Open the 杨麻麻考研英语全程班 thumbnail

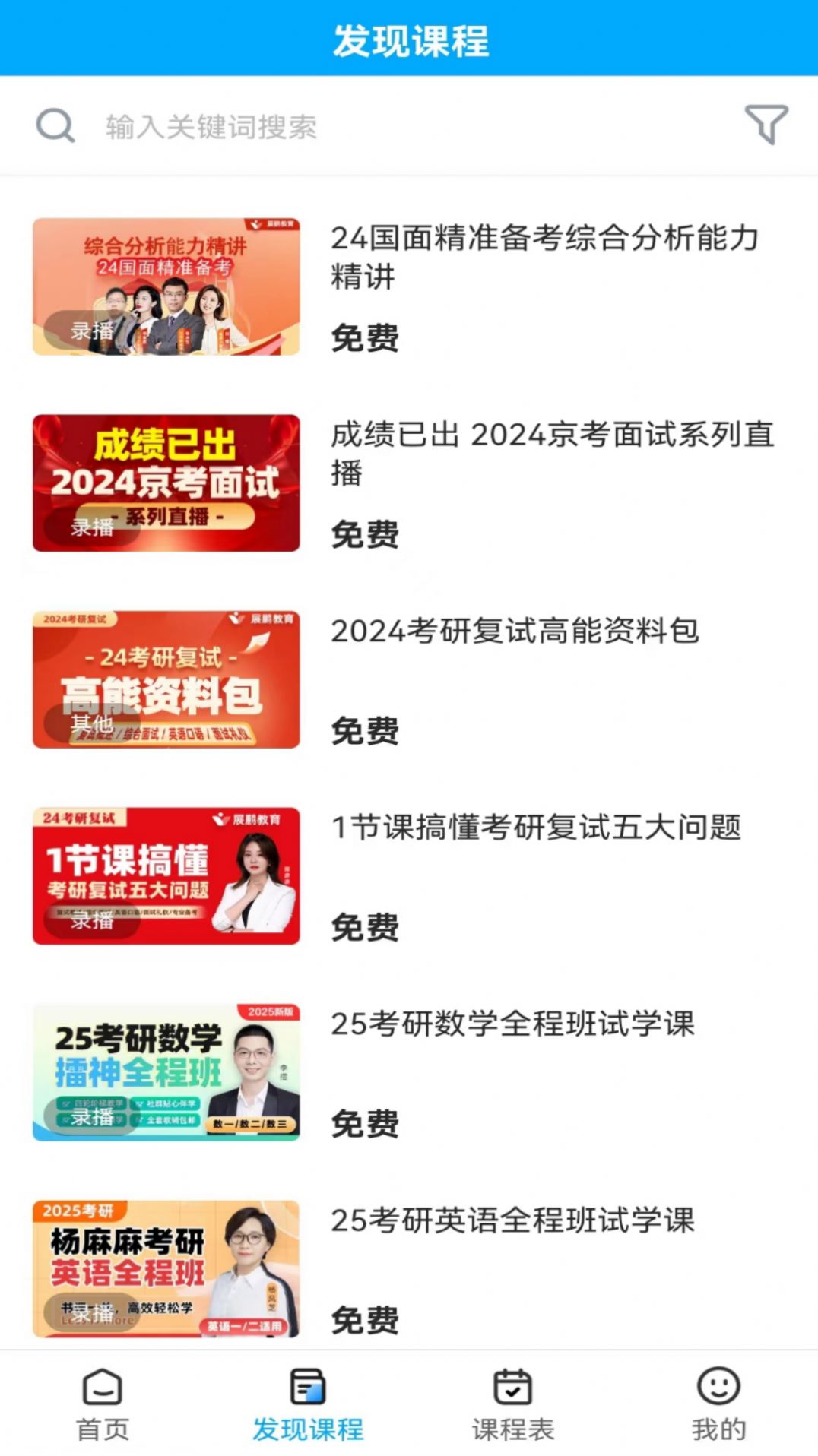166,1271
